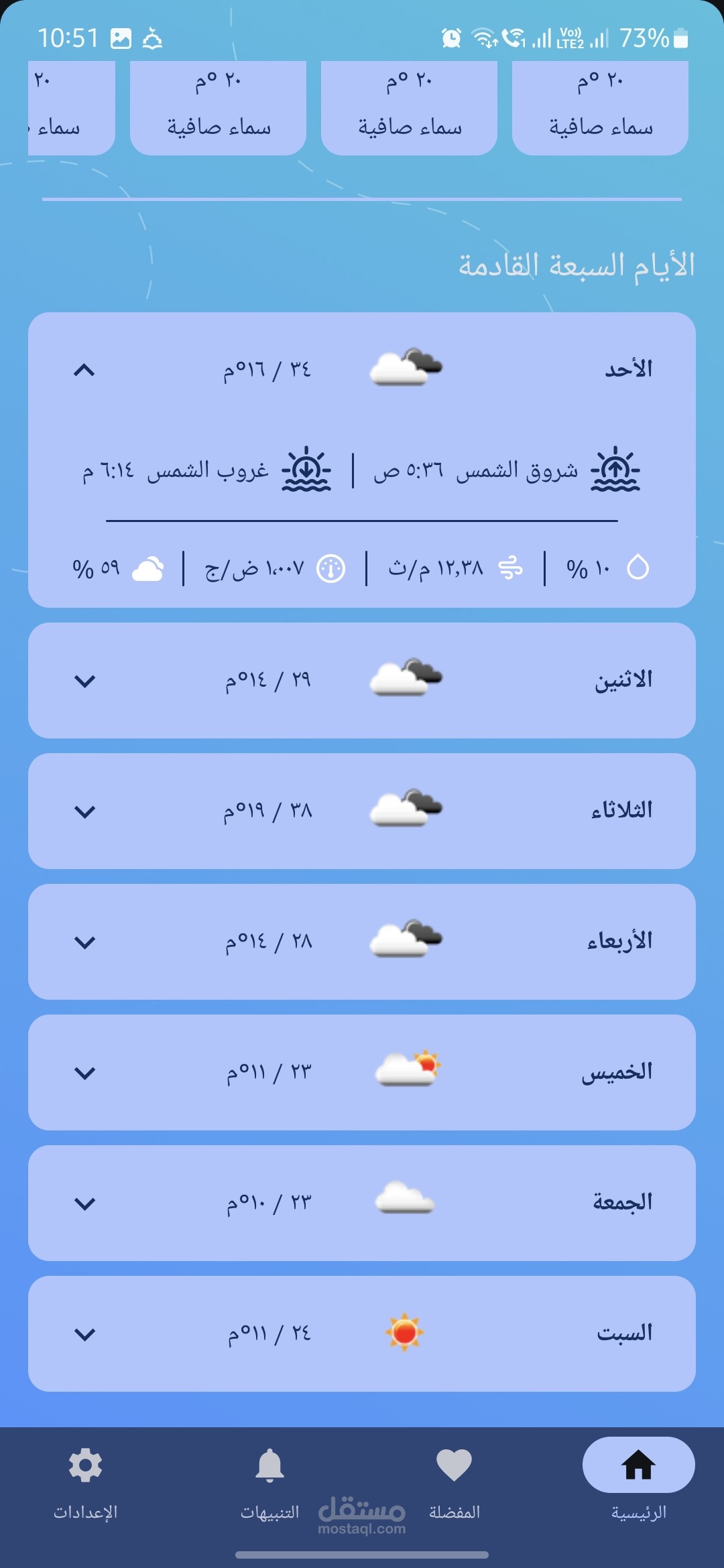Expand the الجمعة forecast card
This screenshot has height=1568, width=724.
84,1203
